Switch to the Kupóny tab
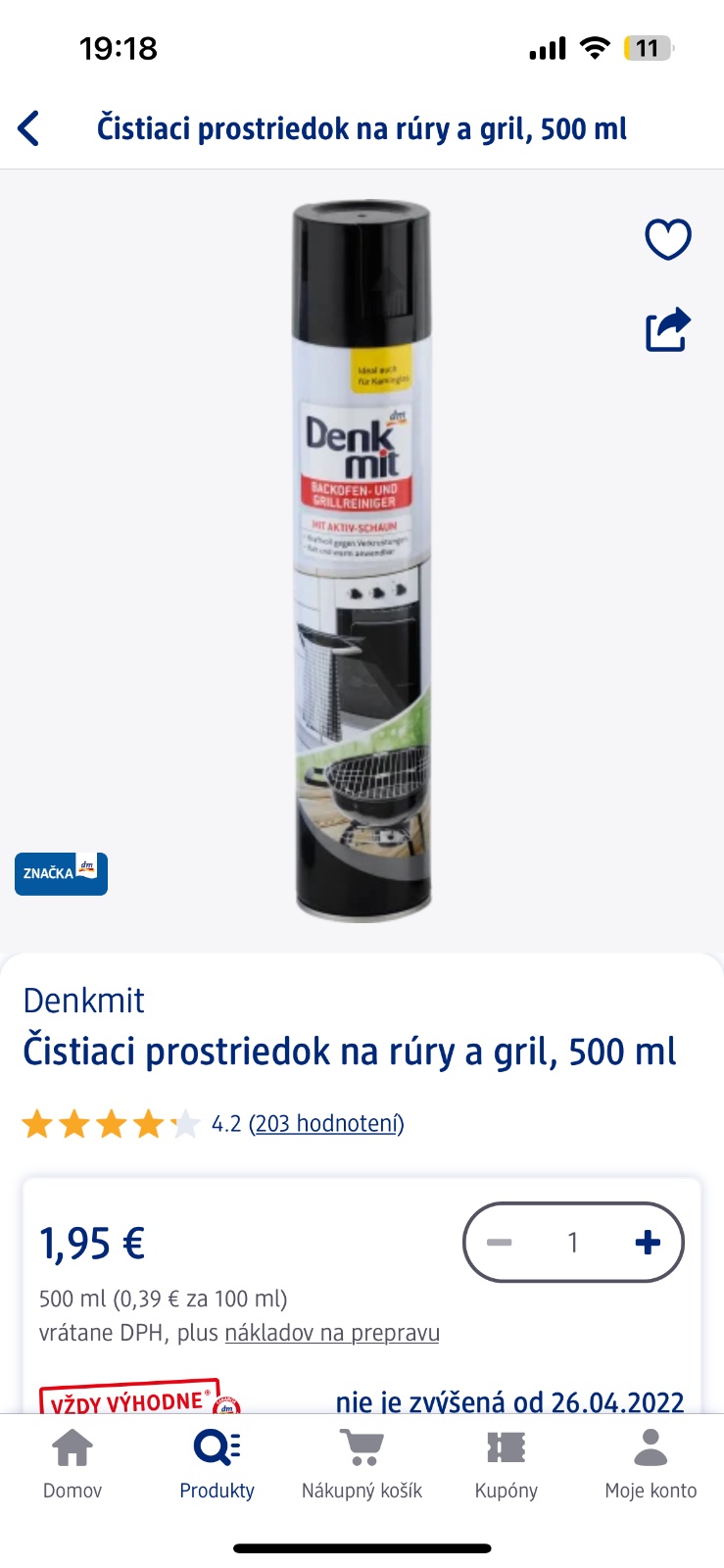This screenshot has width=724, height=1568. coord(507,1463)
